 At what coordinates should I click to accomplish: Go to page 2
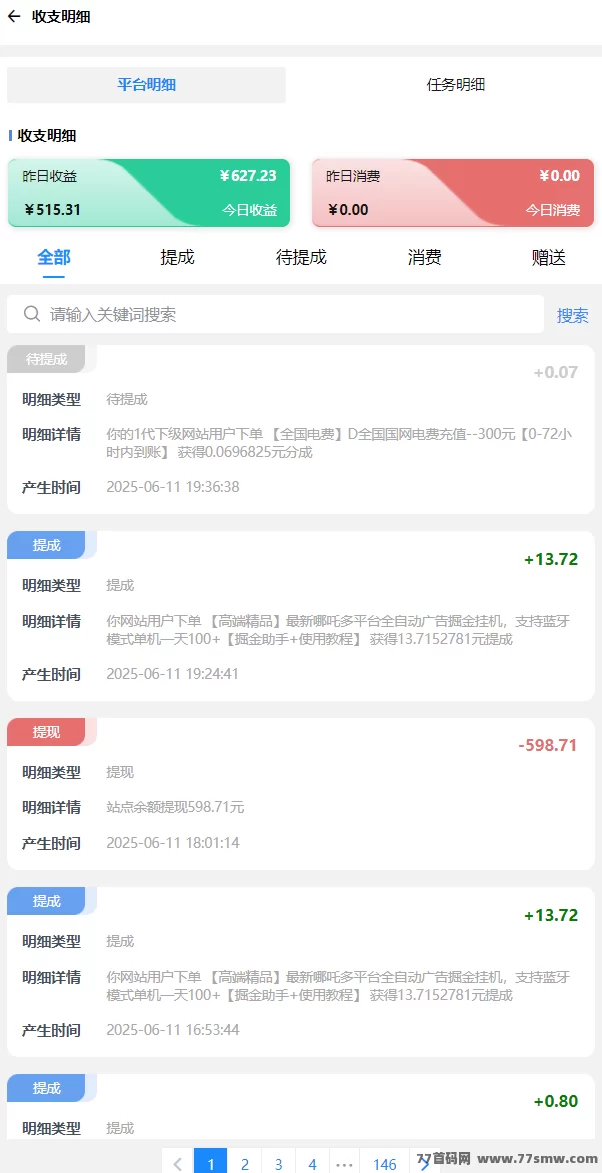[x=245, y=1163]
